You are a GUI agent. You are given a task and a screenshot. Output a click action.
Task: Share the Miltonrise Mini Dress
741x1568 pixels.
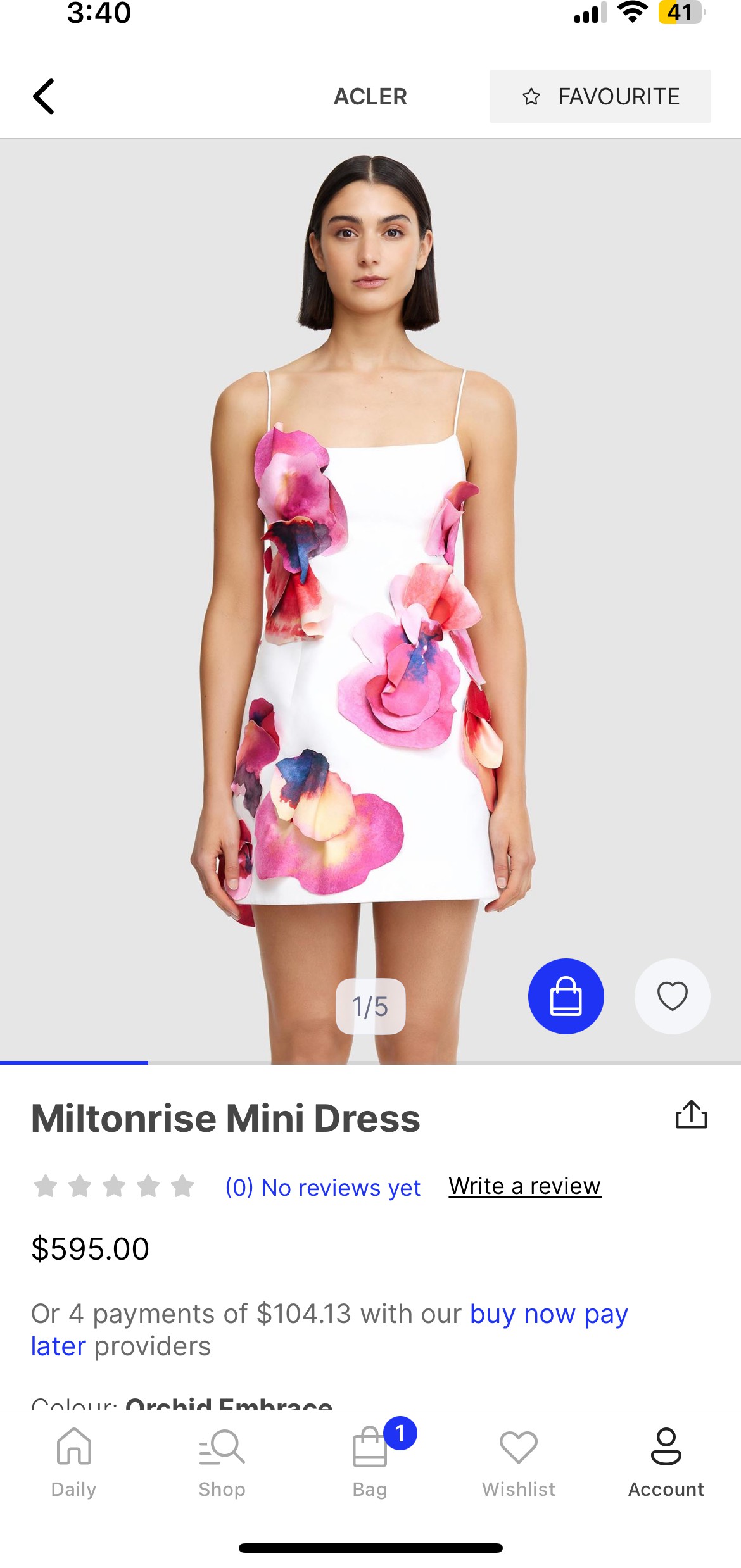coord(691,1115)
